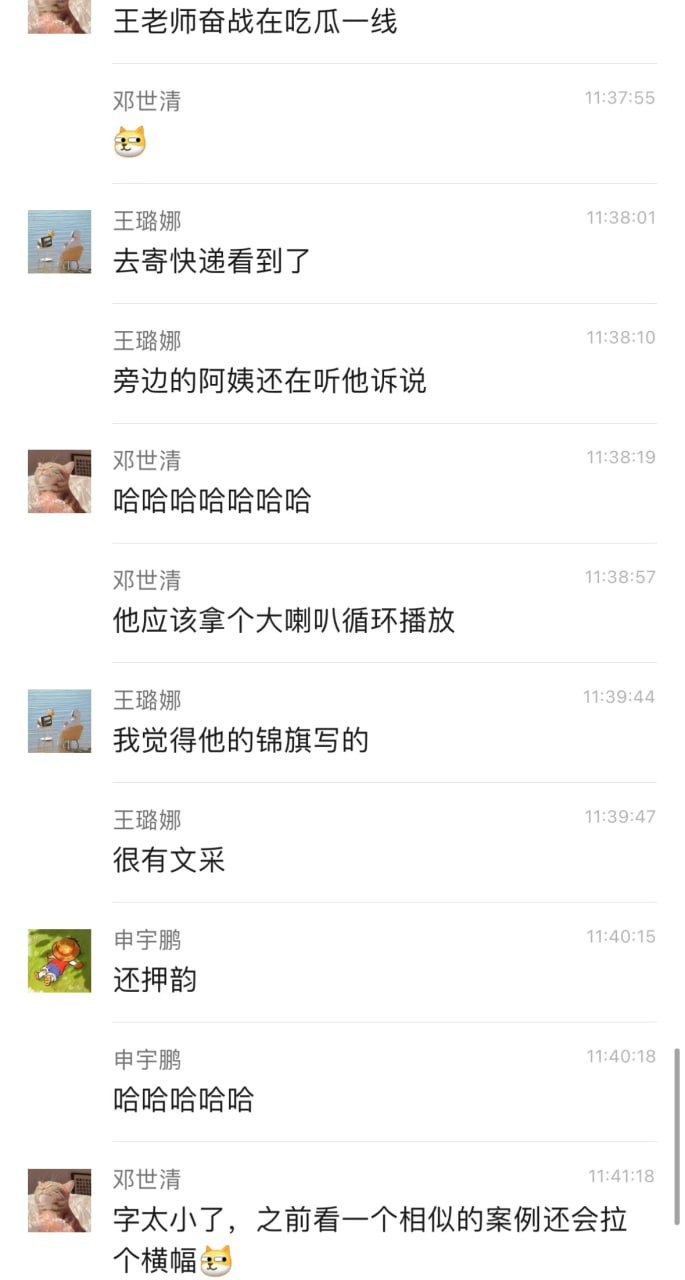Open 申宇鹏's avatar beside 还押韵
The height and width of the screenshot is (1280, 685).
[x=59, y=961]
